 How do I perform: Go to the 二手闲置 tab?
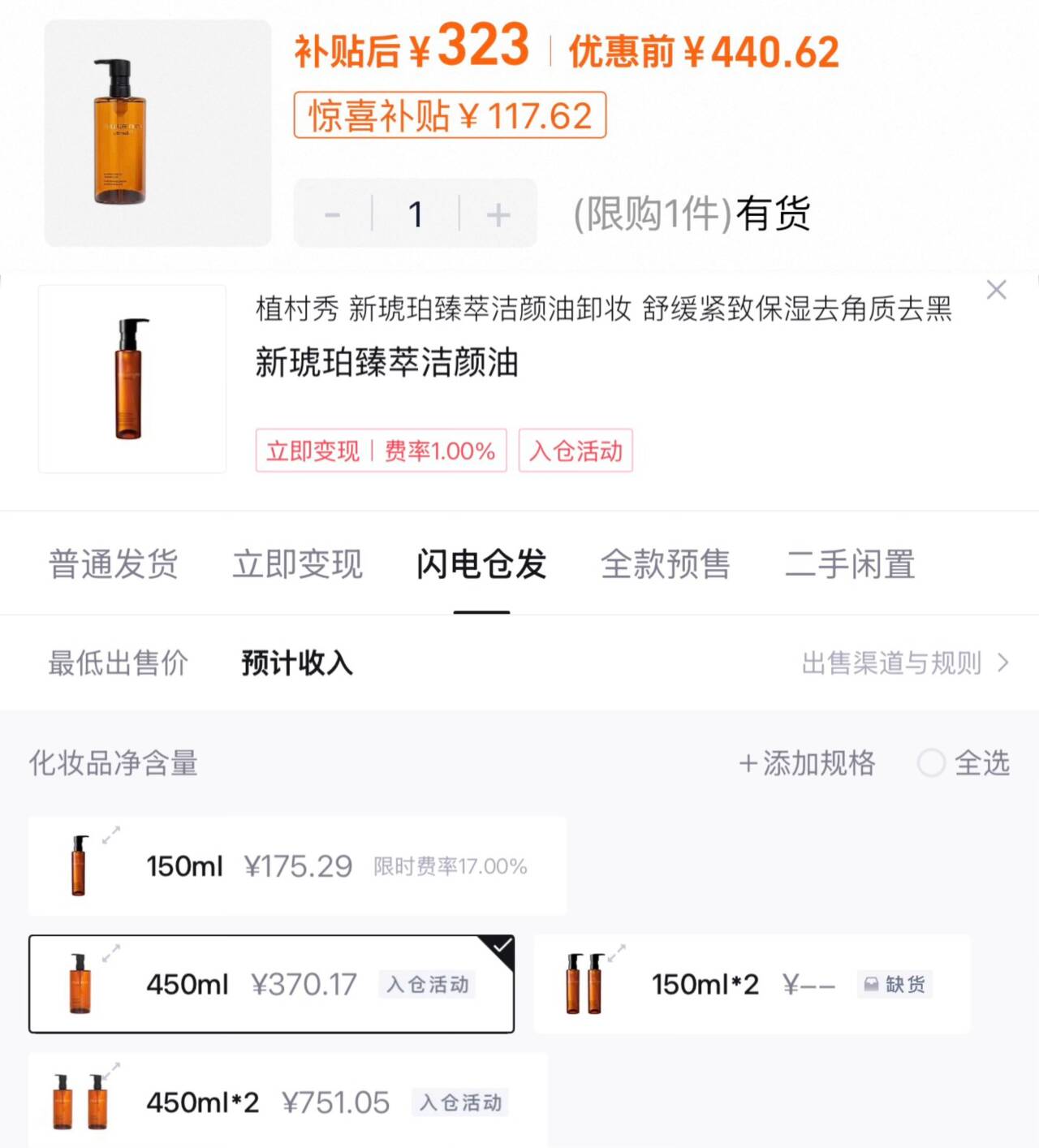pos(850,564)
